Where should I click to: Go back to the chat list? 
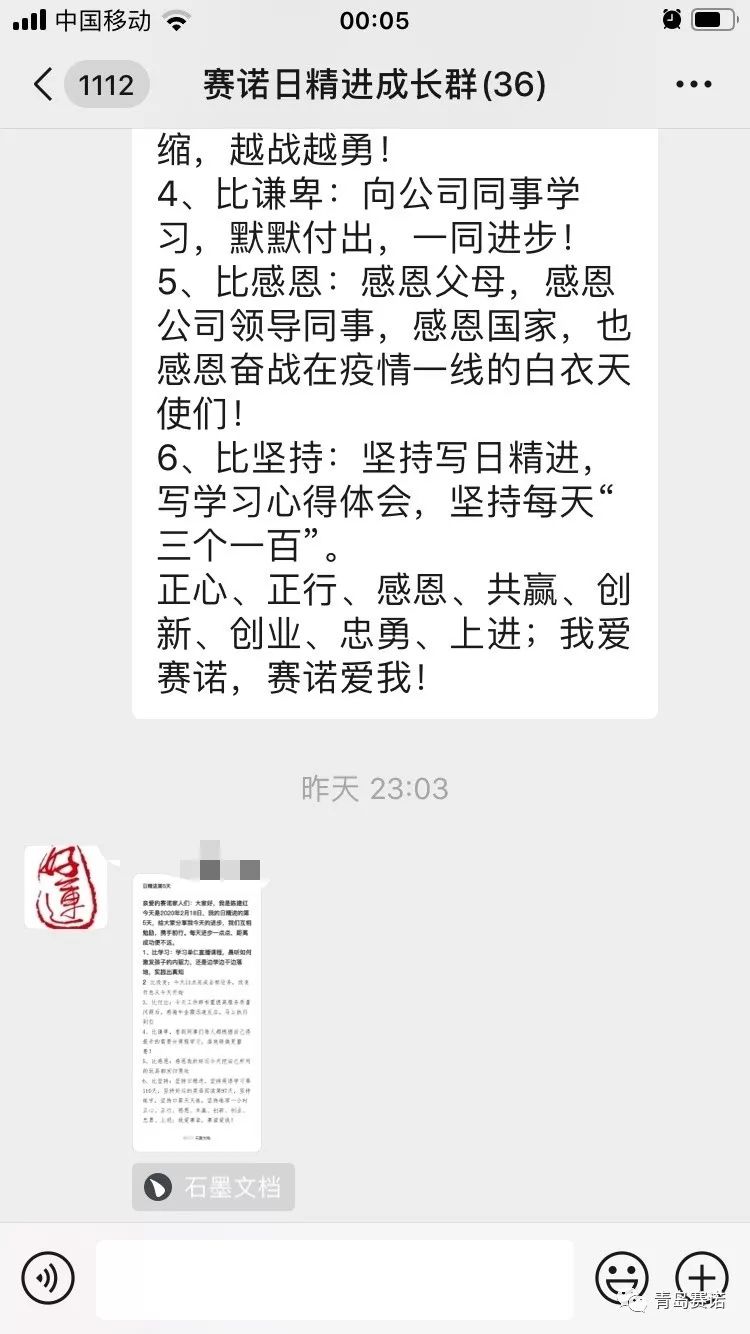(x=43, y=85)
